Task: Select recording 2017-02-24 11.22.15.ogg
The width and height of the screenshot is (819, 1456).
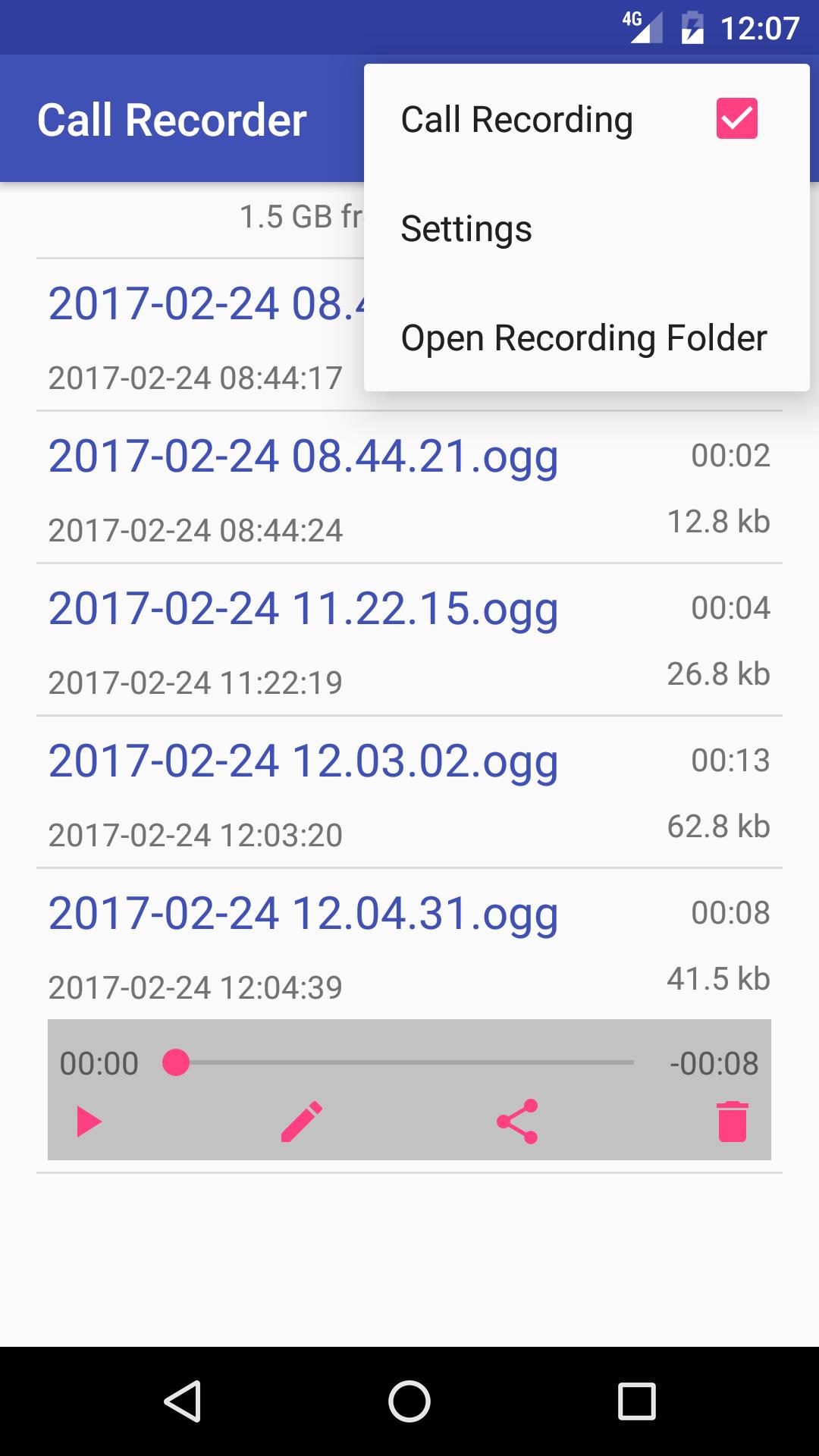Action: click(x=303, y=610)
